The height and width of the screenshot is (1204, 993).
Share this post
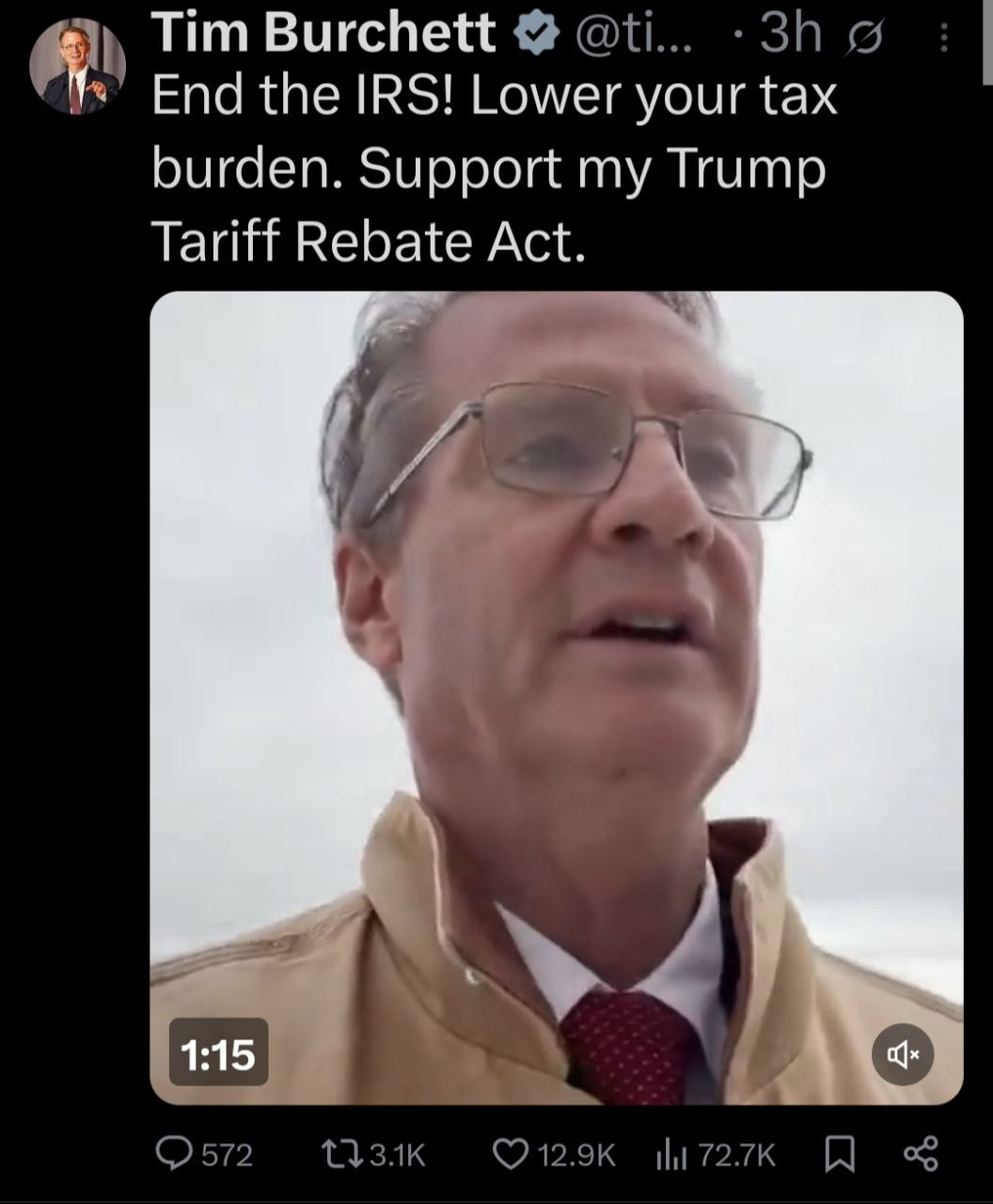point(921,1154)
